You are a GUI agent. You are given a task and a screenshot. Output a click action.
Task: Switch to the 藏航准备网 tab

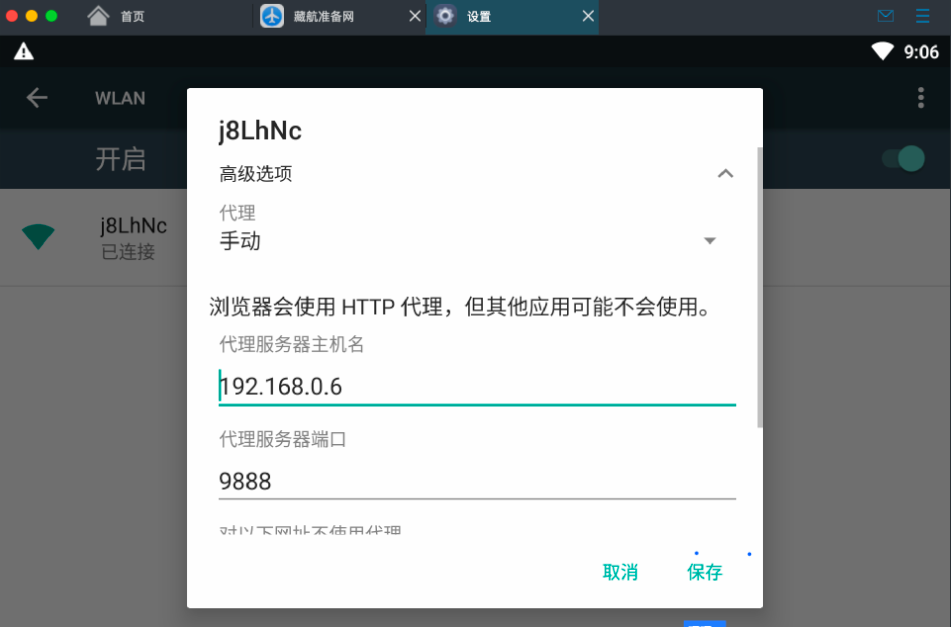pyautogui.click(x=320, y=17)
